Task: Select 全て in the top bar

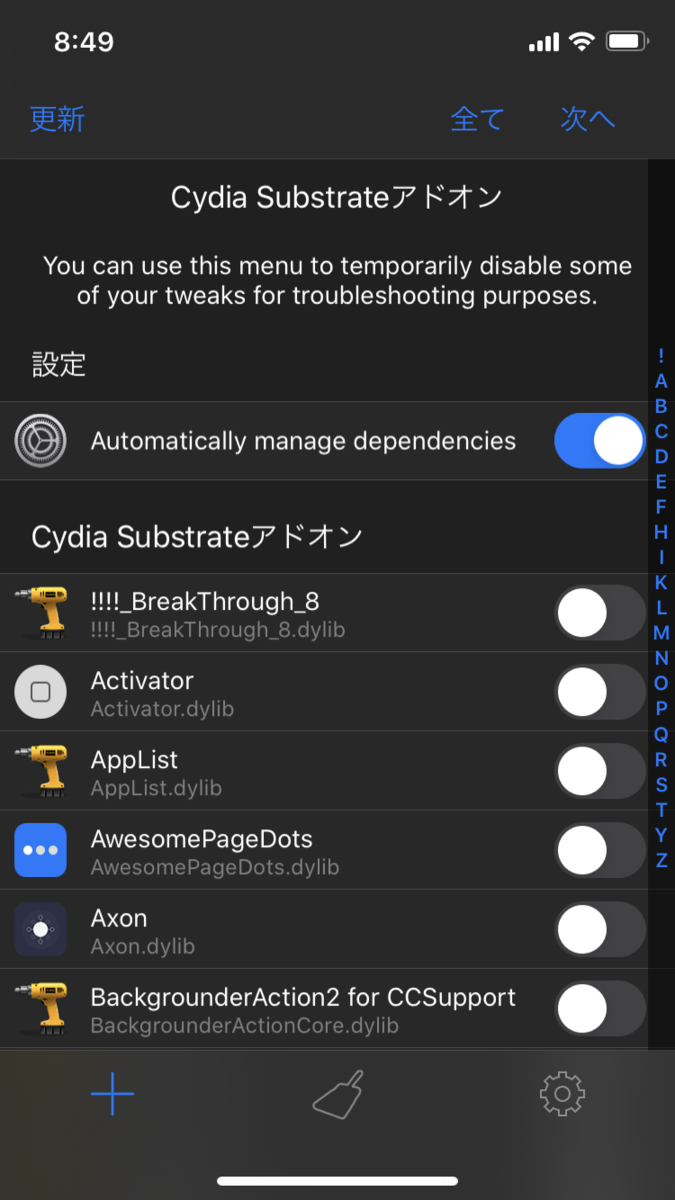Action: tap(477, 119)
